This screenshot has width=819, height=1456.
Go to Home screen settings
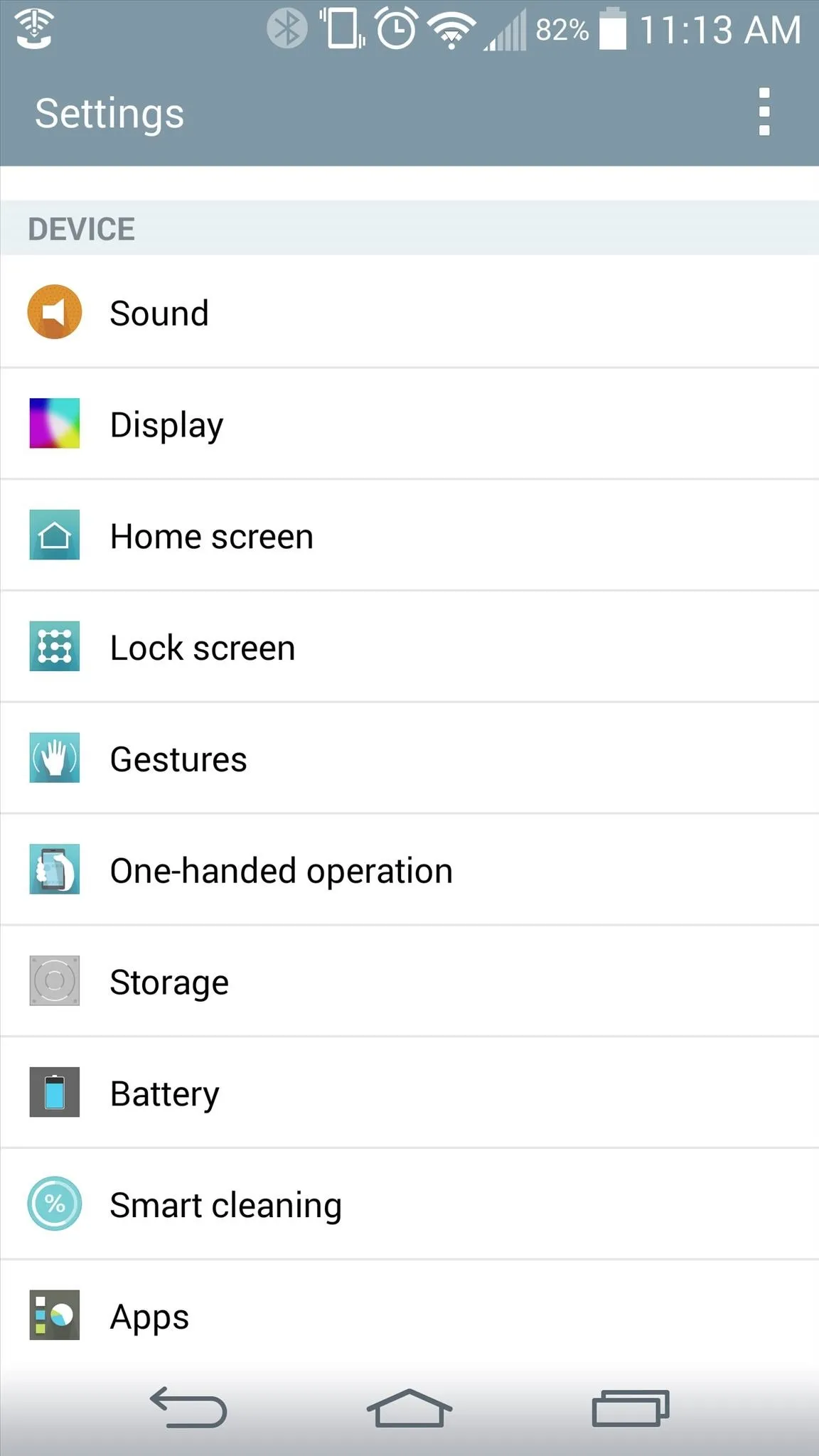pos(409,535)
